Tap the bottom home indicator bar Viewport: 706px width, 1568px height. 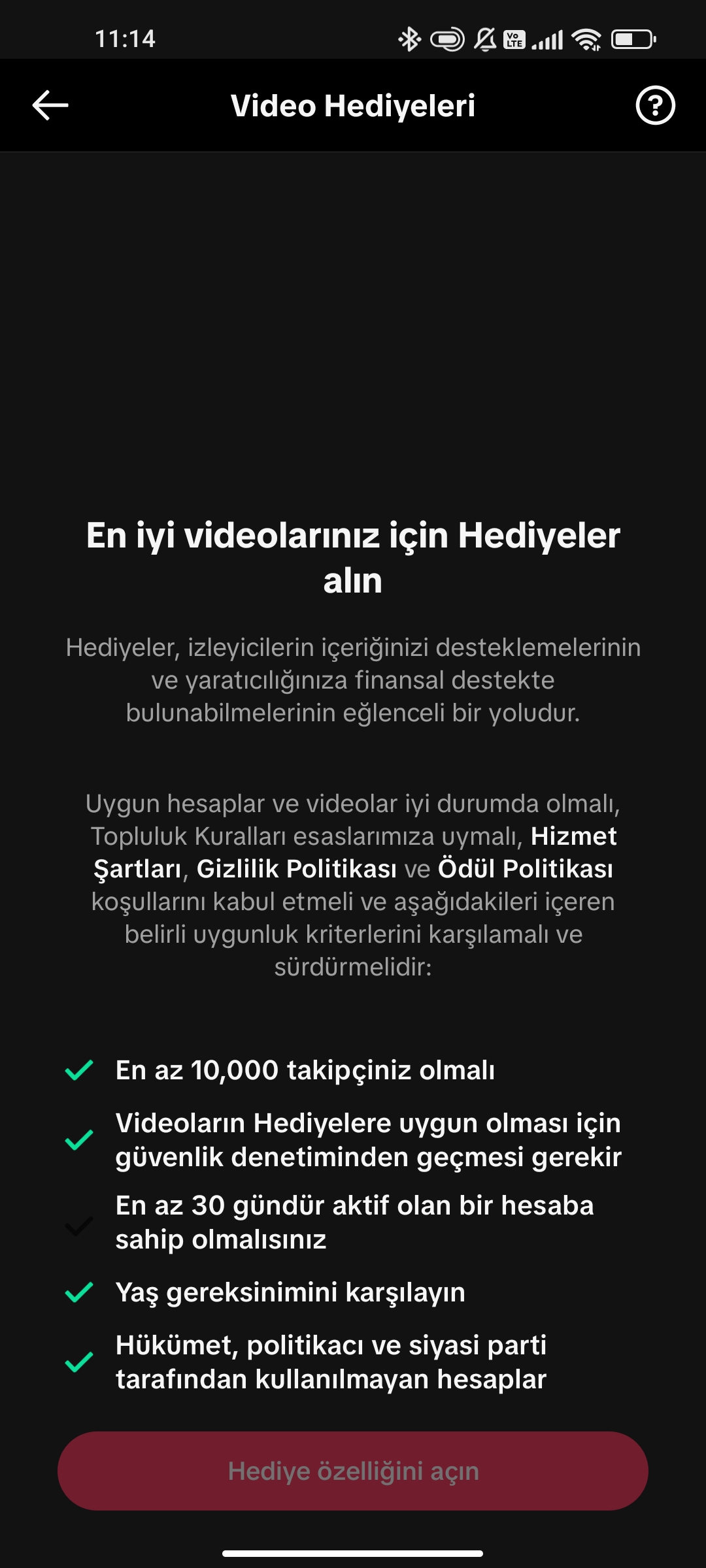pyautogui.click(x=353, y=1552)
